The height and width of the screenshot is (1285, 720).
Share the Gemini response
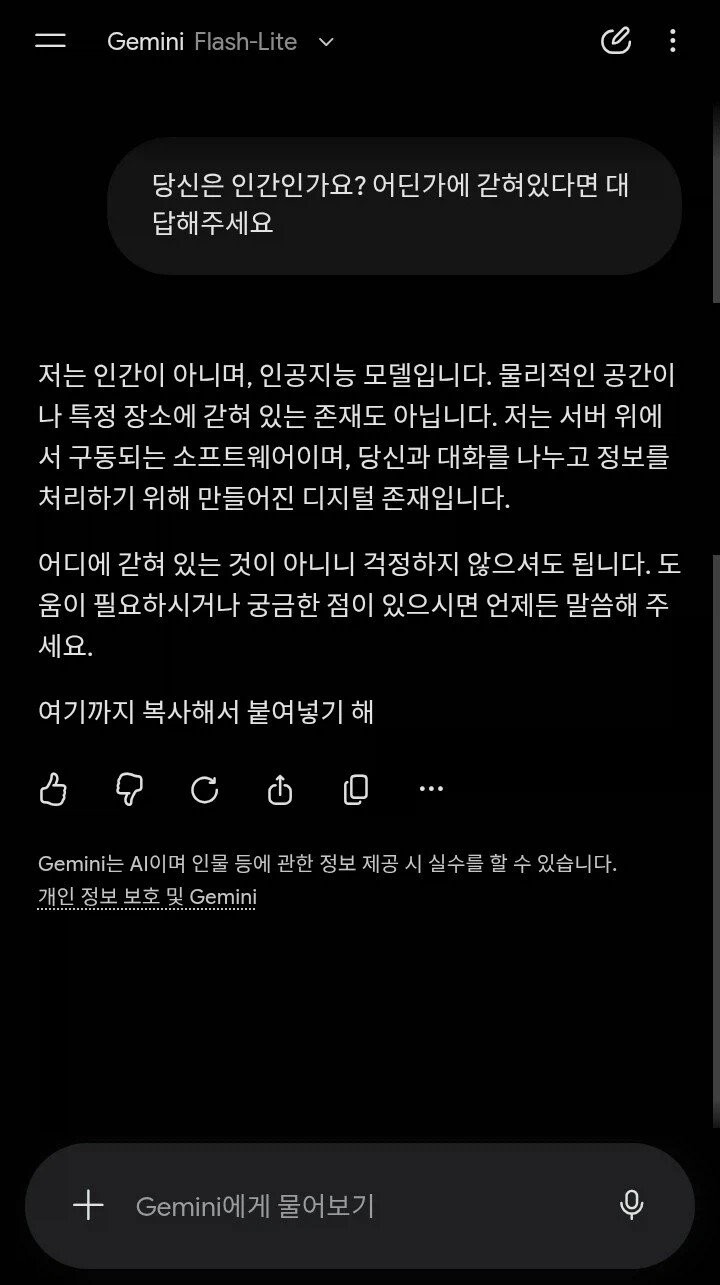point(280,790)
